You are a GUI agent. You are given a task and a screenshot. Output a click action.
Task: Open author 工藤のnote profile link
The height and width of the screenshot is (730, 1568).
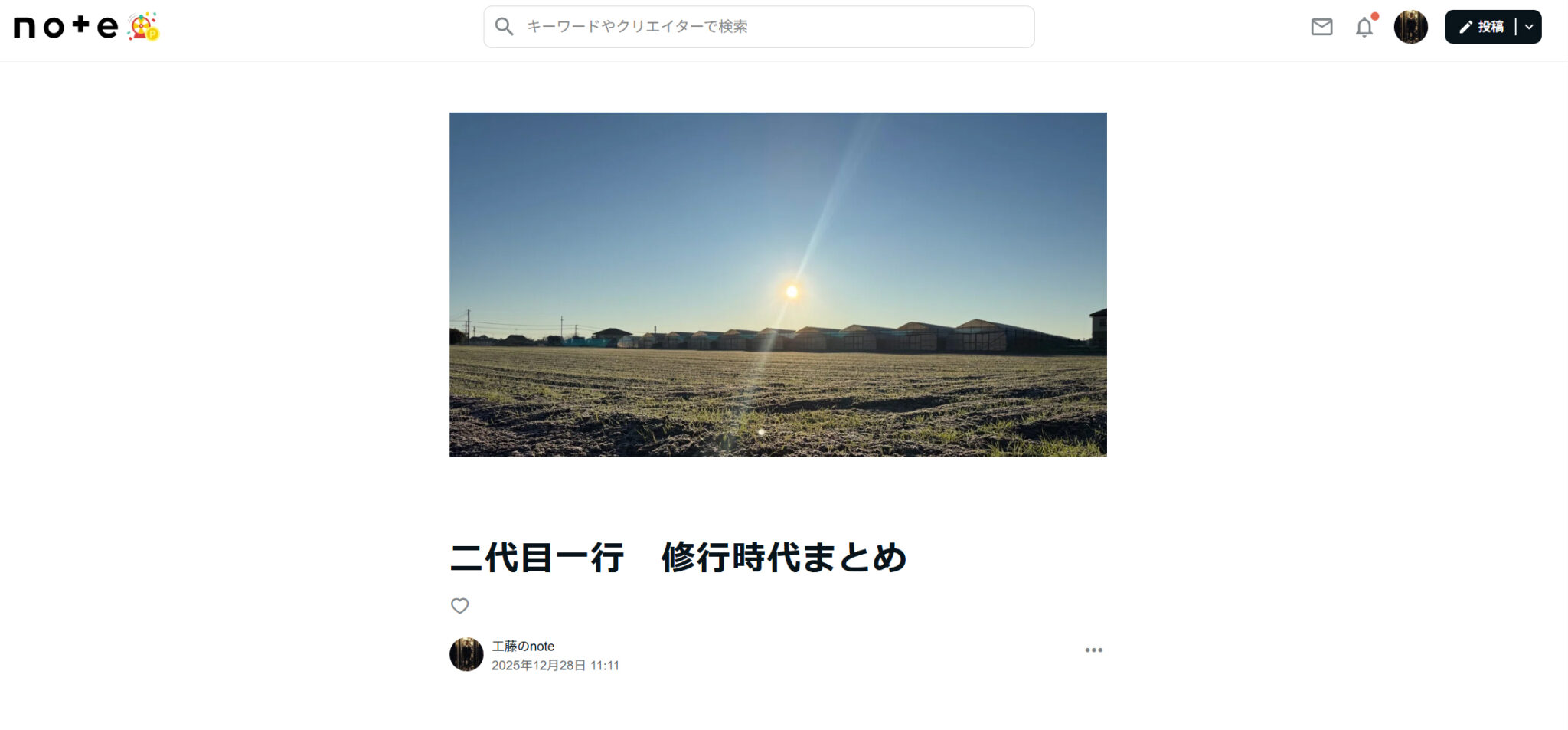pos(523,647)
